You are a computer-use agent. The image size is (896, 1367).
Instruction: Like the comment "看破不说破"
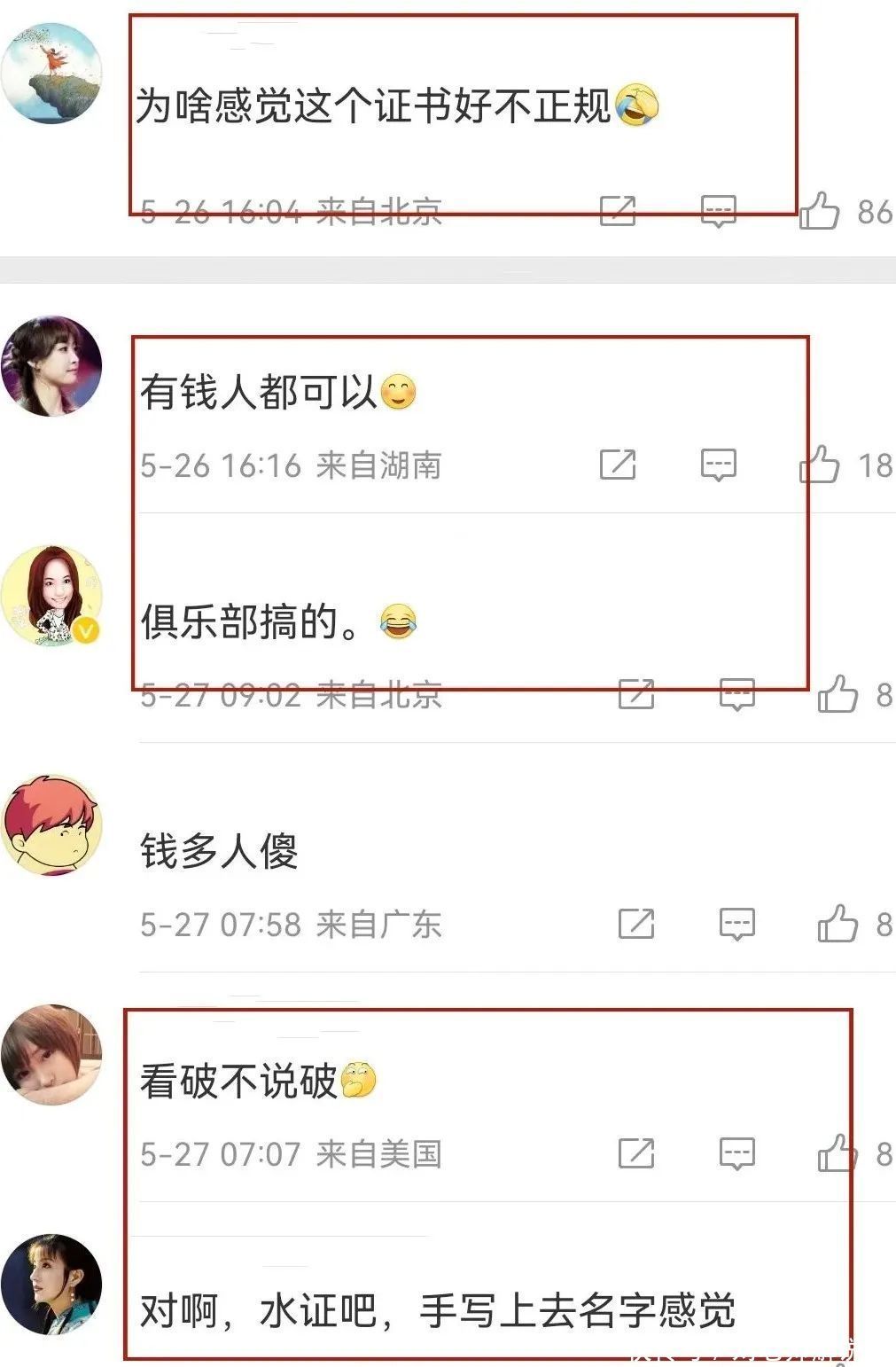(x=838, y=1153)
